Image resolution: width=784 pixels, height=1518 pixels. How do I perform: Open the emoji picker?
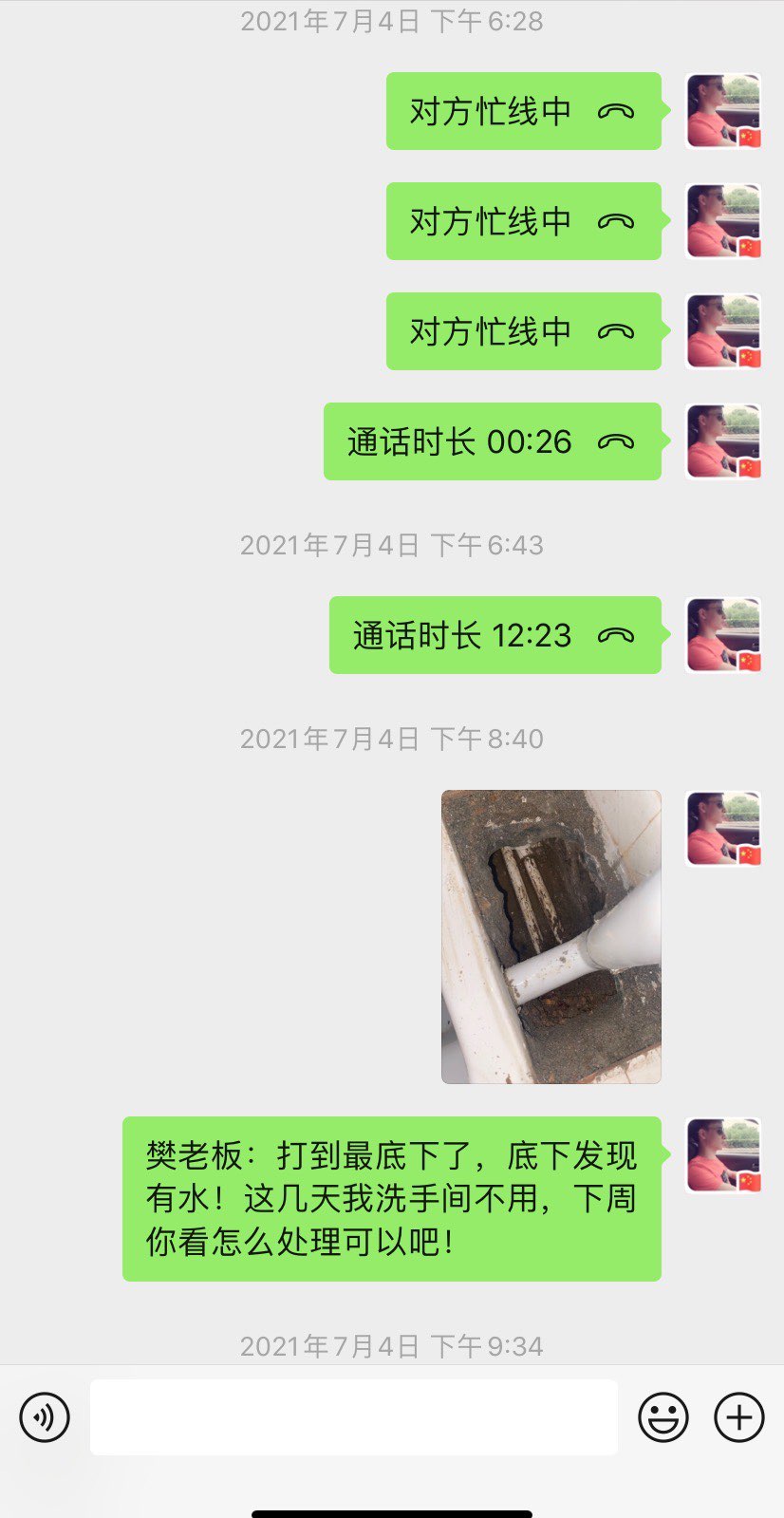click(663, 1417)
